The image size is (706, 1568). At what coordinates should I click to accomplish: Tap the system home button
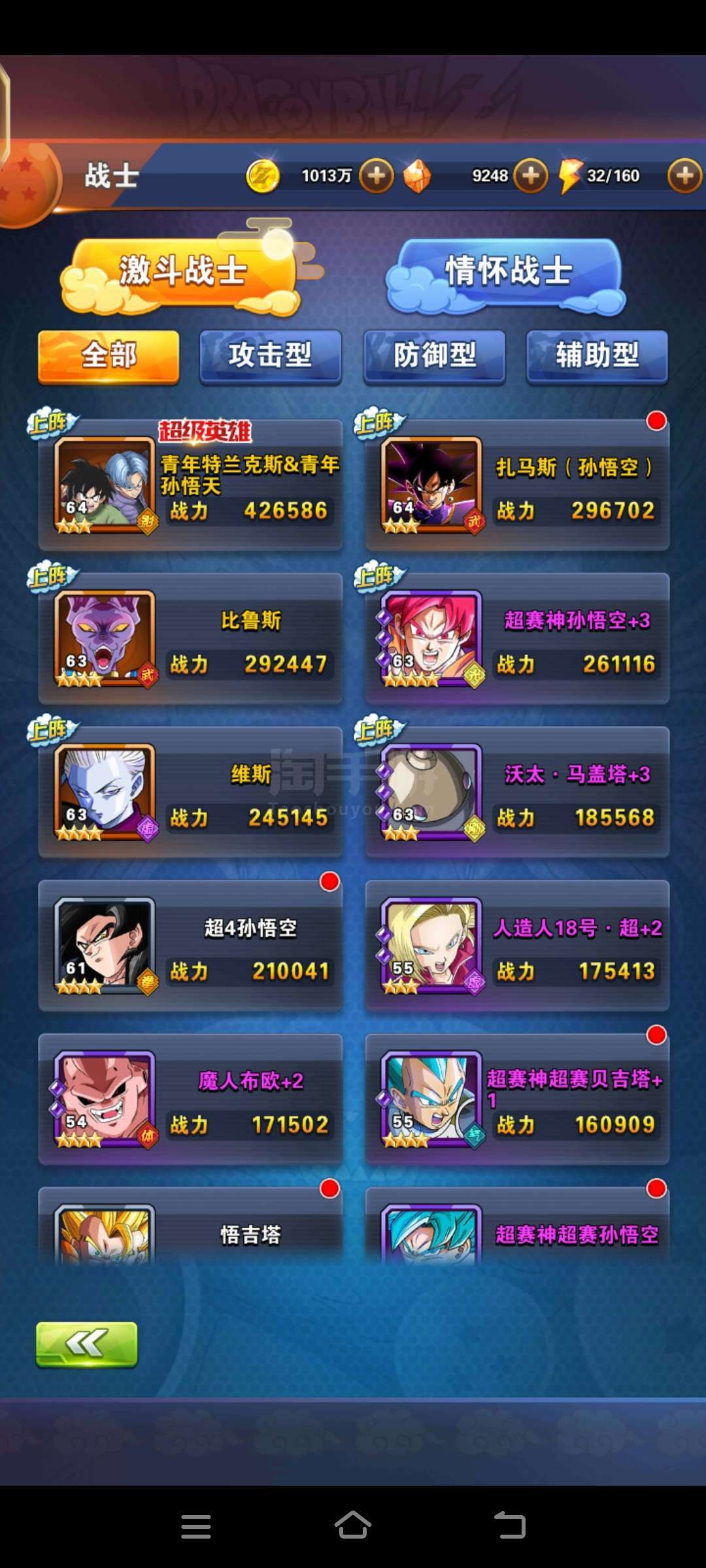point(353,1526)
